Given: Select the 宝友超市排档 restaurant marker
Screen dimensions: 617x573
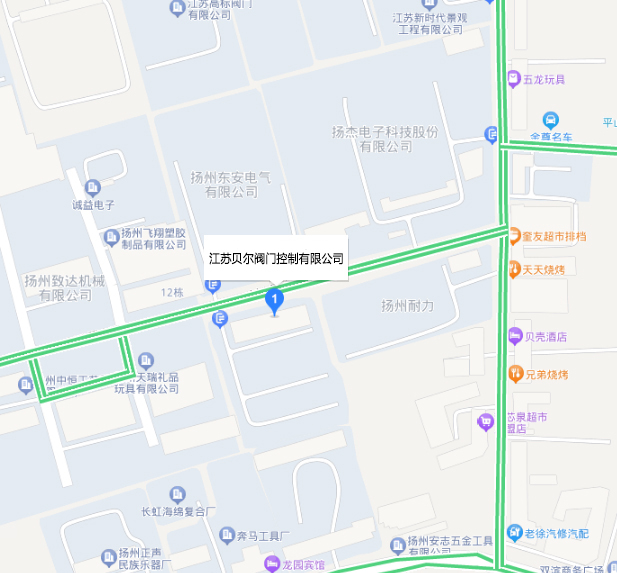Looking at the screenshot, I should click(x=514, y=237).
